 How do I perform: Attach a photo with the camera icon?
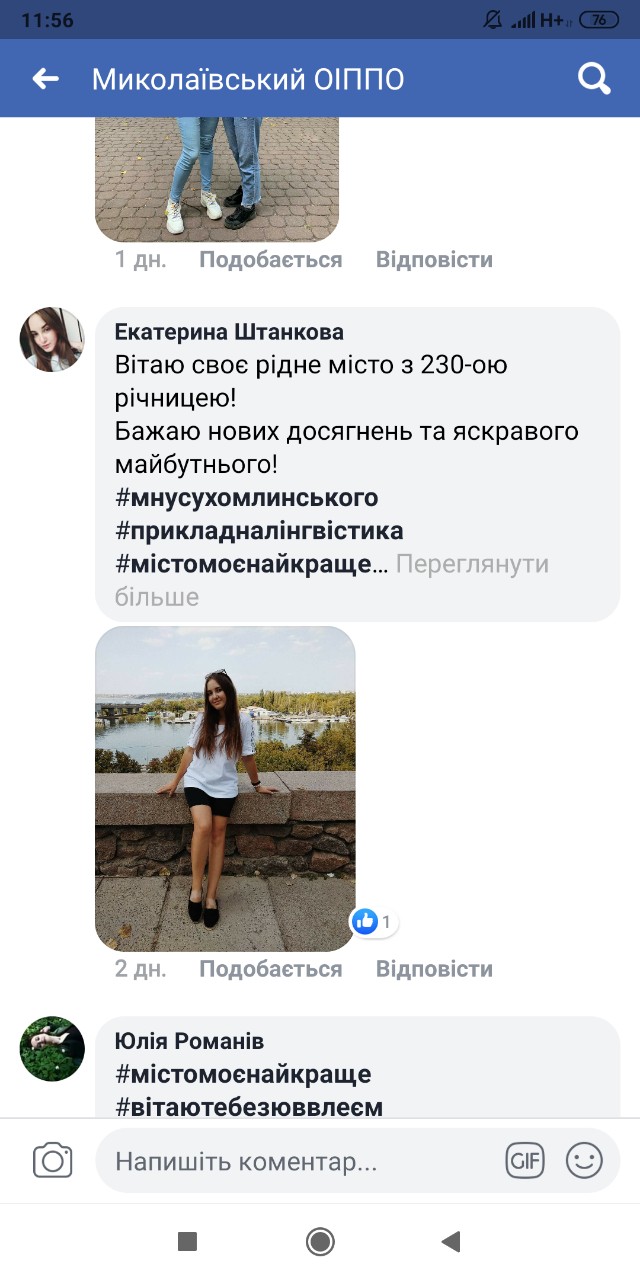point(52,1161)
